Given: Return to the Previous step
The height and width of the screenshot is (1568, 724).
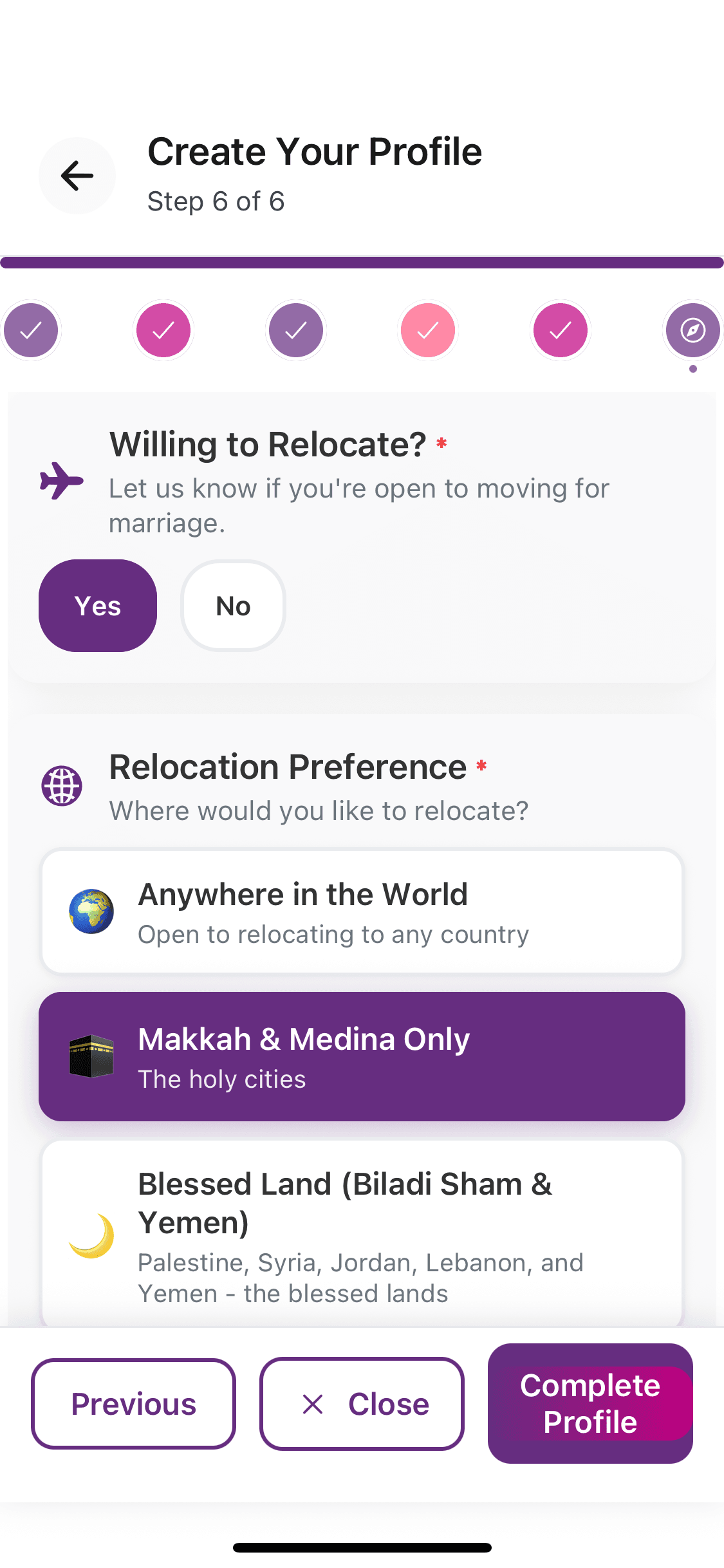Looking at the screenshot, I should coord(133,1404).
